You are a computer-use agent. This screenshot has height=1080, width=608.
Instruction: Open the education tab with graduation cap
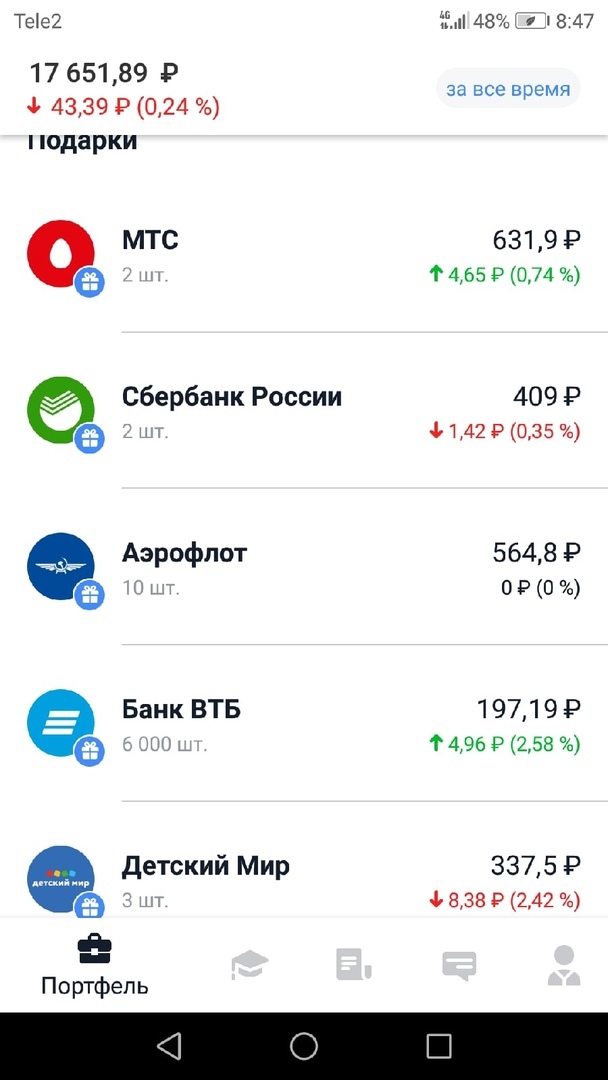(x=249, y=965)
